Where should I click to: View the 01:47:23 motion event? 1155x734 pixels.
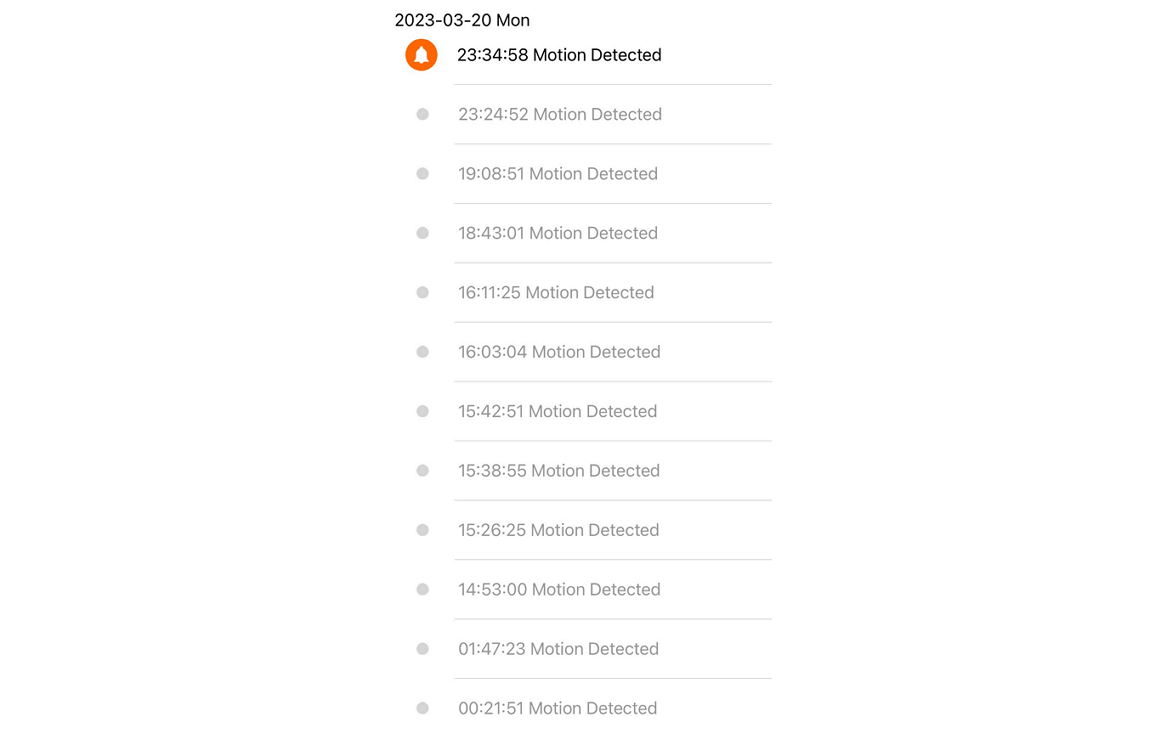coord(558,649)
